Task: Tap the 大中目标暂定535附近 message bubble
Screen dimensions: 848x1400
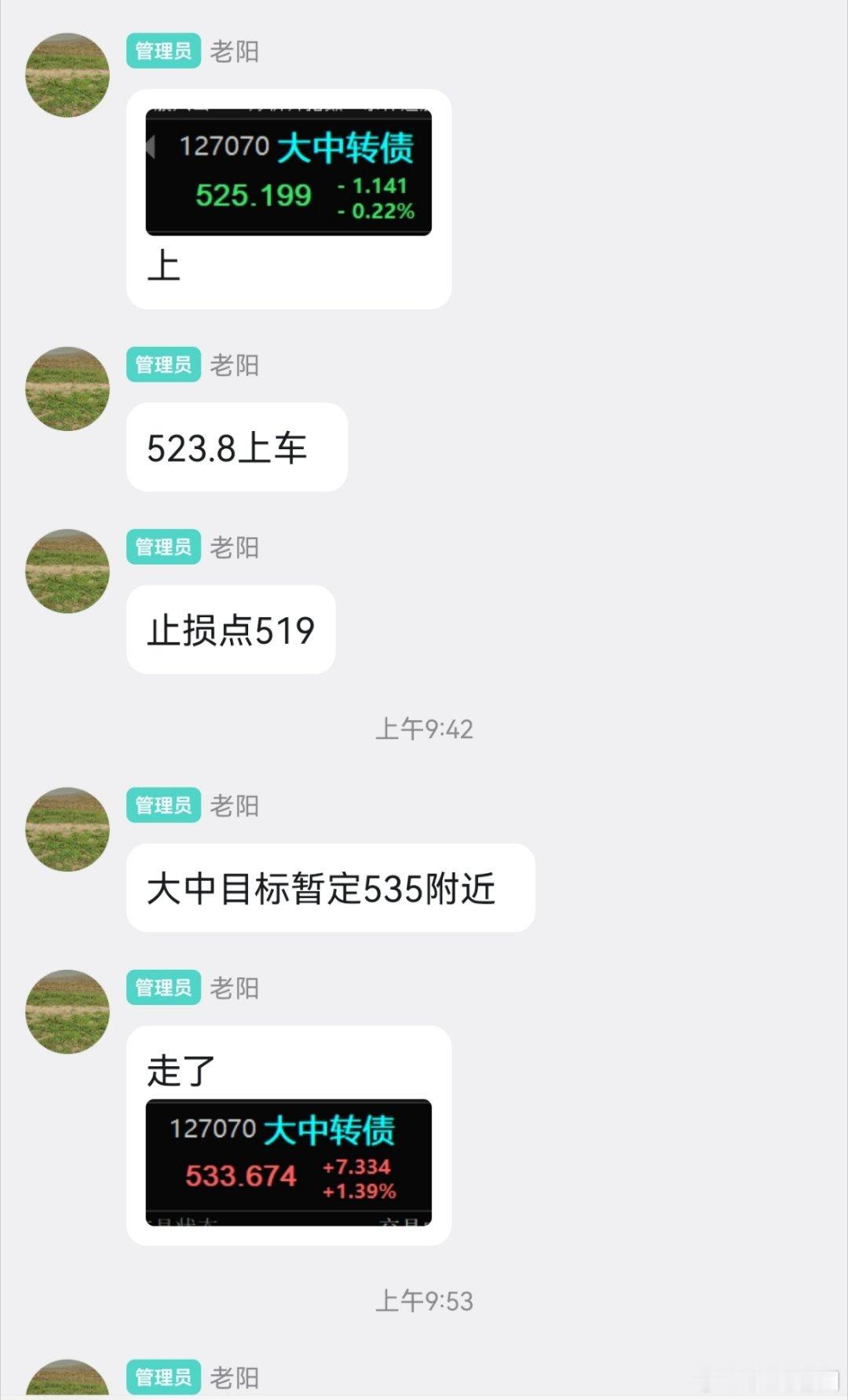Action: coord(330,888)
